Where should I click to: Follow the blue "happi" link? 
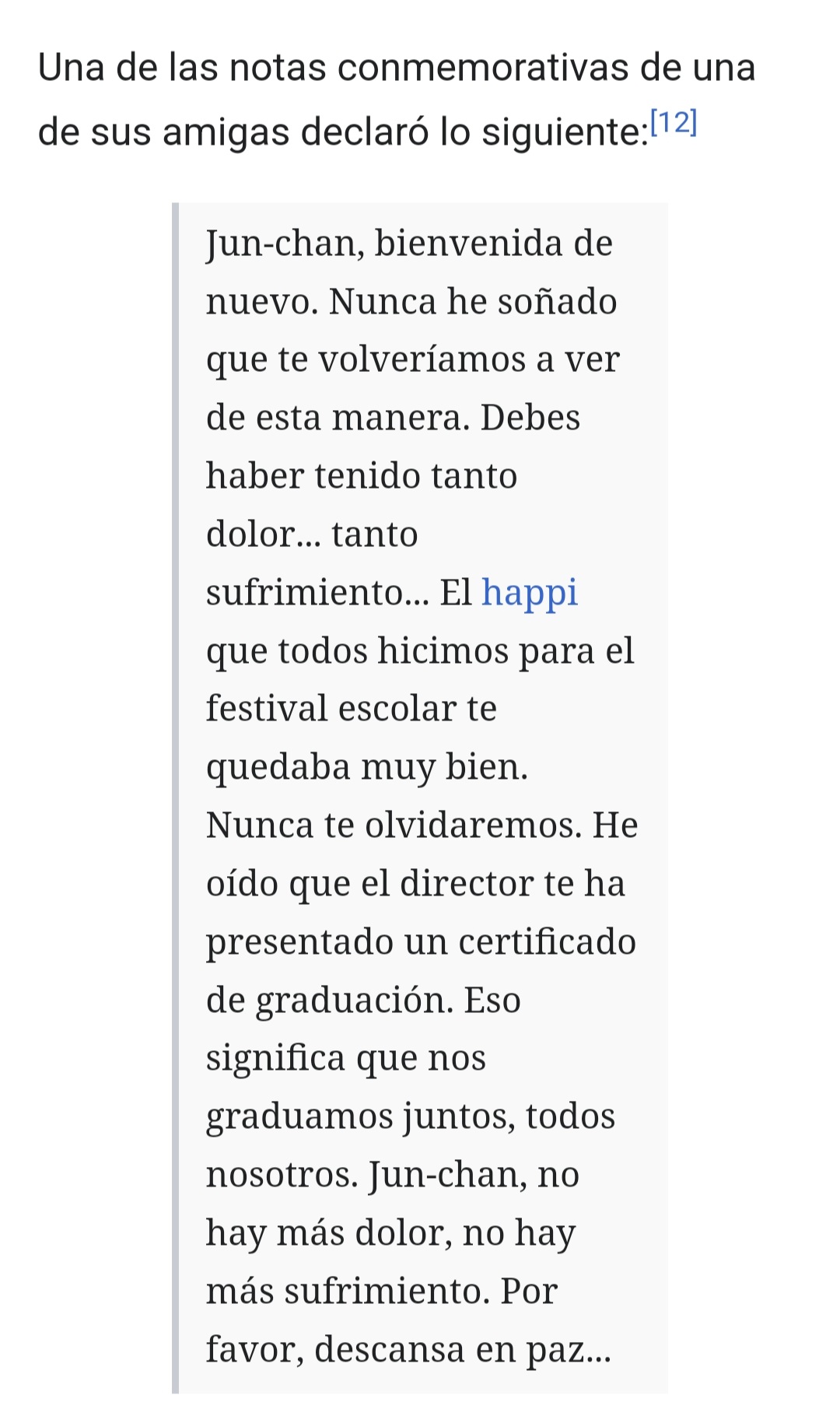click(529, 594)
